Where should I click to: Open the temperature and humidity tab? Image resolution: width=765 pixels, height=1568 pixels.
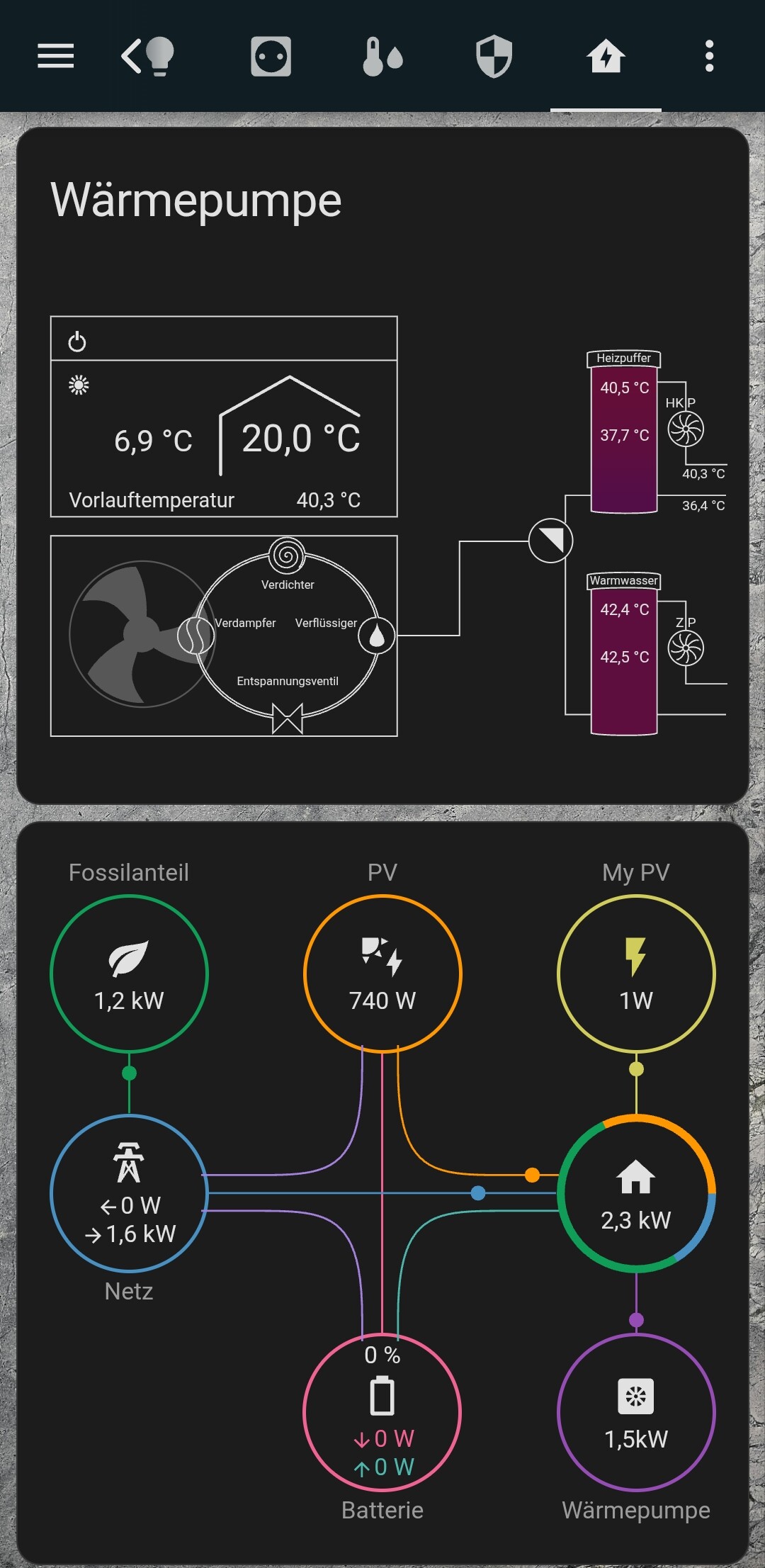[x=382, y=56]
